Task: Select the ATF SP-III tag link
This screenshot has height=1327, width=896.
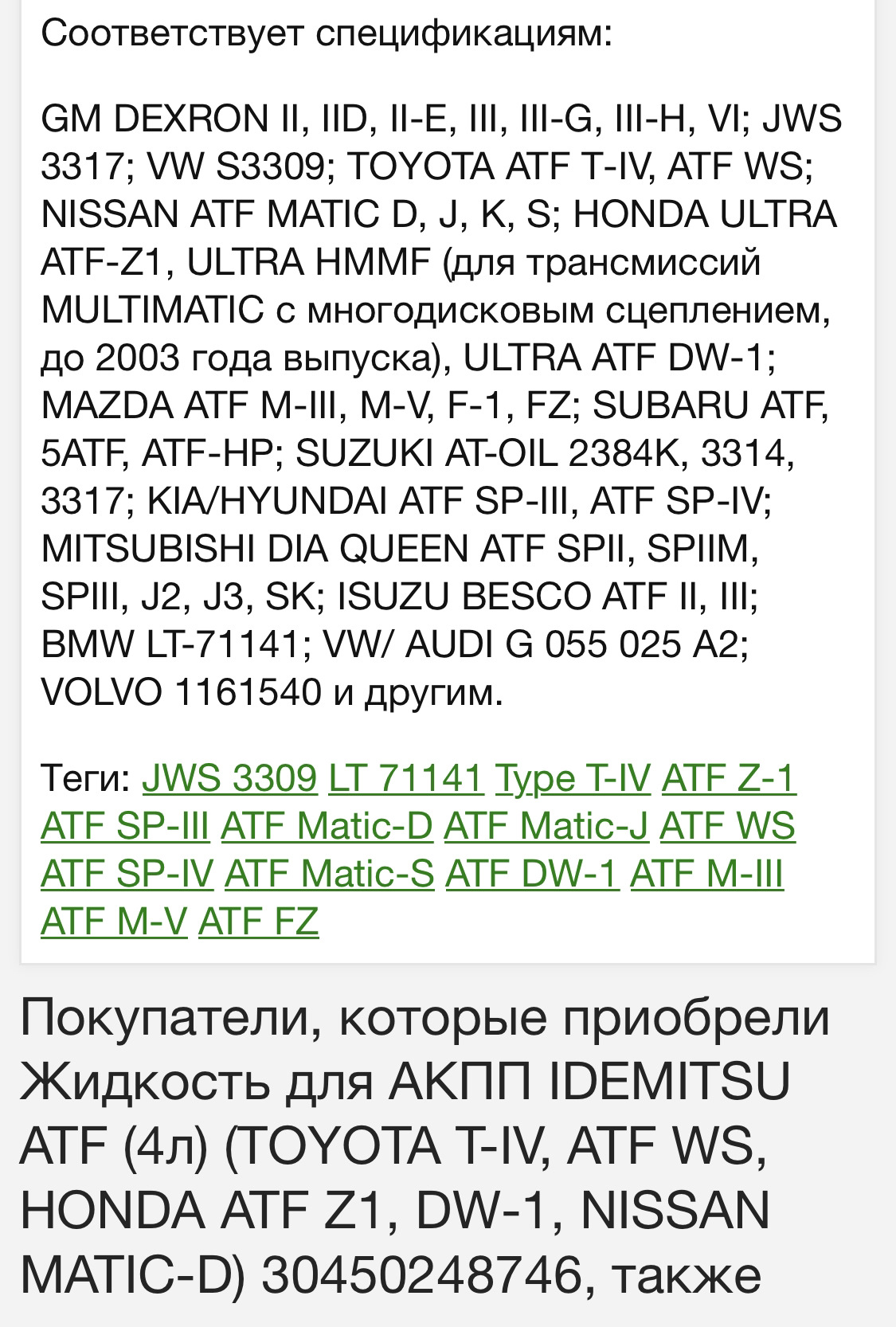Action: coord(125,826)
